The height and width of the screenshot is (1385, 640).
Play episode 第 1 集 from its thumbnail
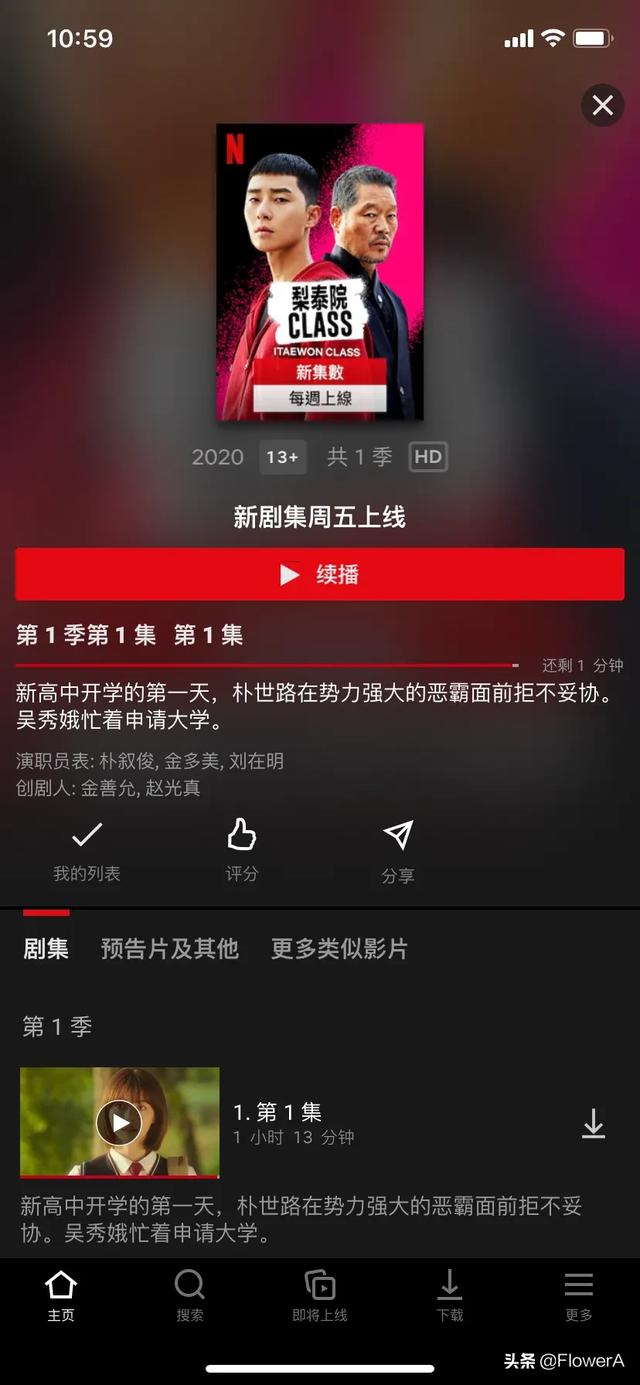[119, 1122]
